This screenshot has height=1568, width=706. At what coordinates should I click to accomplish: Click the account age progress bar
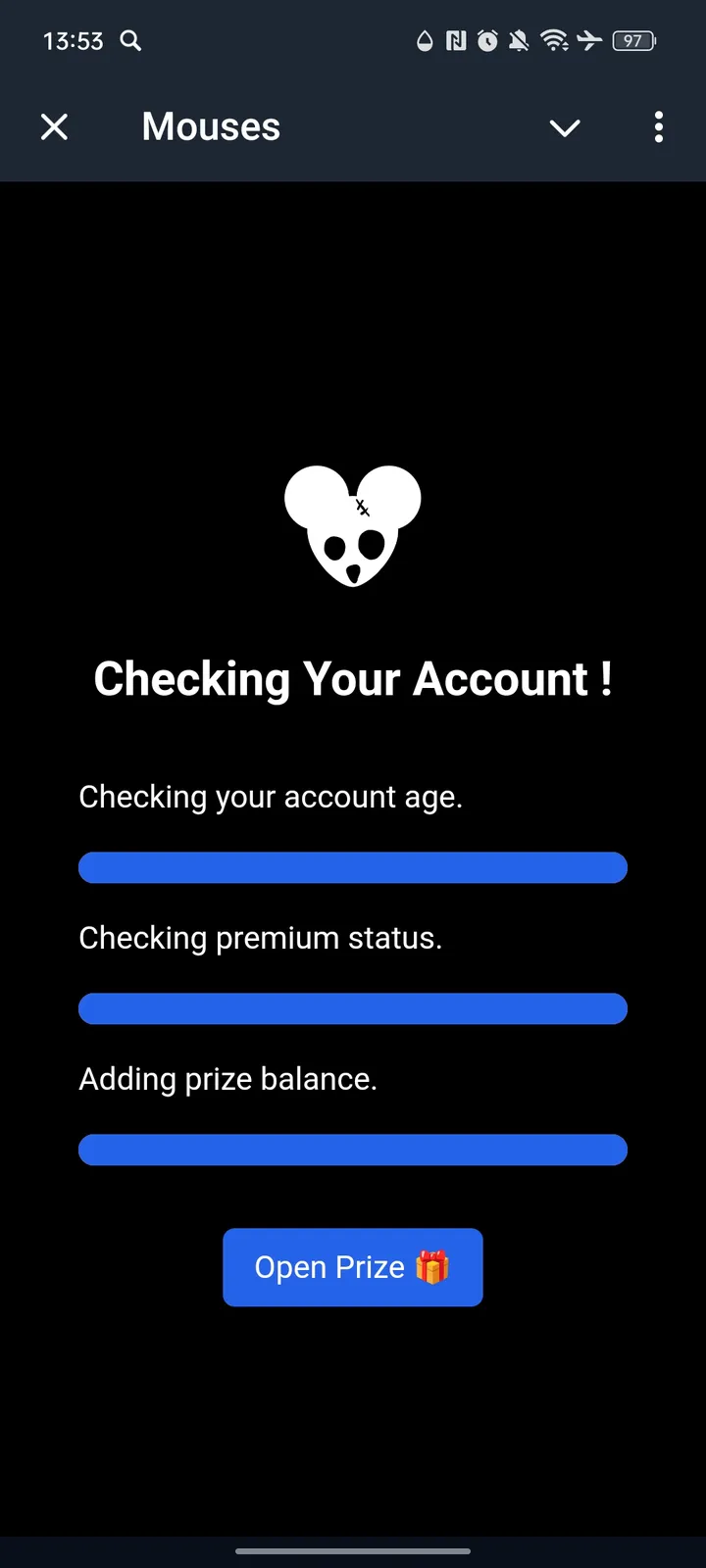click(x=353, y=866)
